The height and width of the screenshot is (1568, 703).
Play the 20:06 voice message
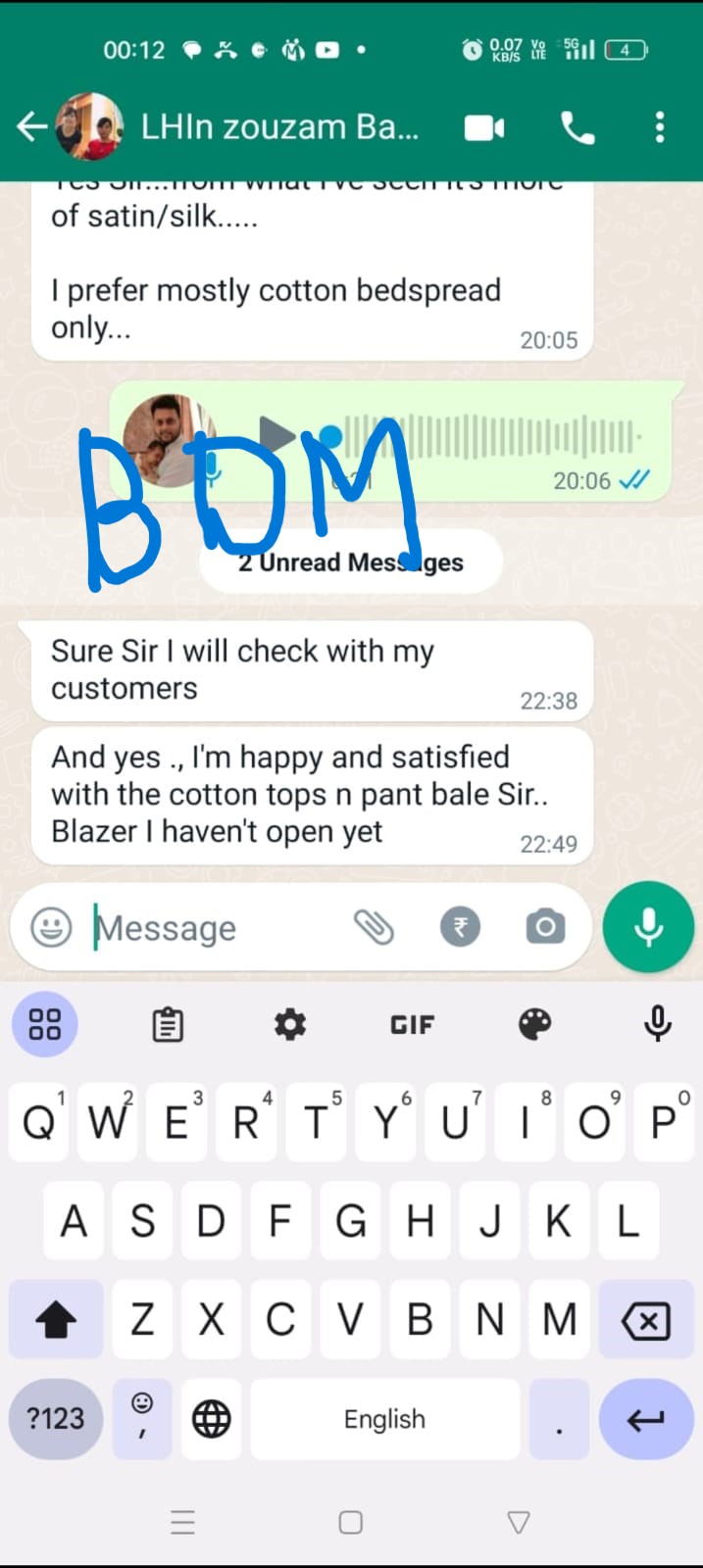click(x=276, y=434)
